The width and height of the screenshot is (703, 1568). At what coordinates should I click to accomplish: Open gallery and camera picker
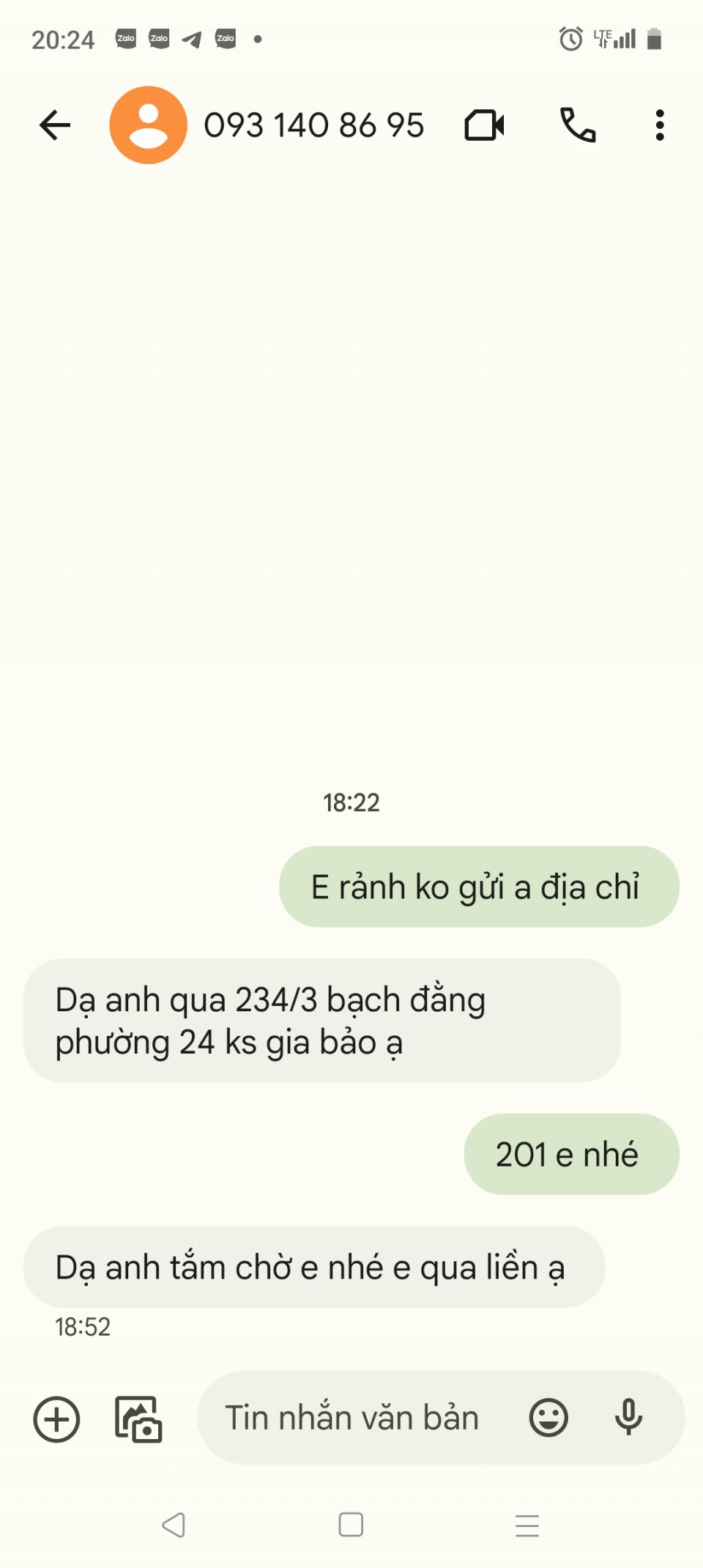138,1419
